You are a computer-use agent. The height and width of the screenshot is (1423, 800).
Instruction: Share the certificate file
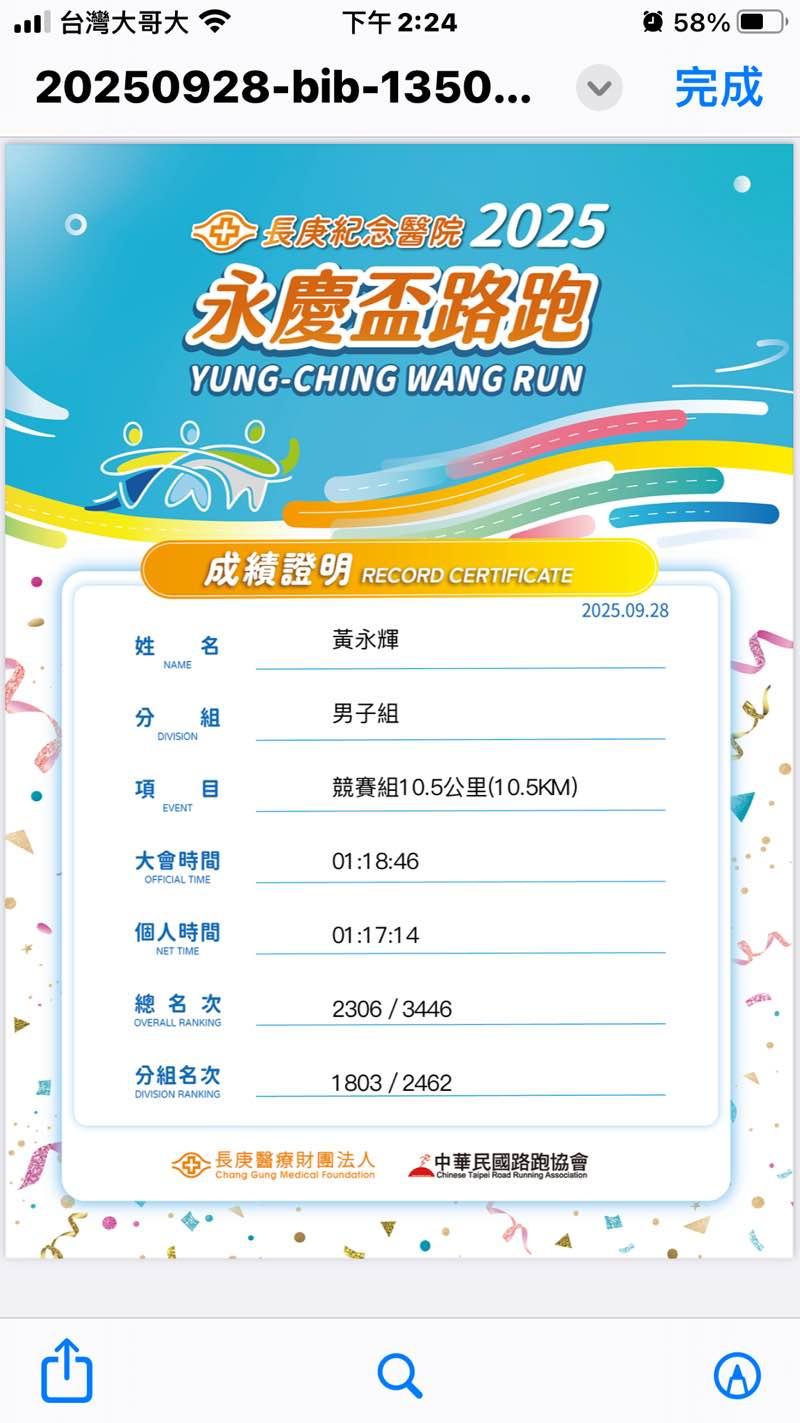67,1373
